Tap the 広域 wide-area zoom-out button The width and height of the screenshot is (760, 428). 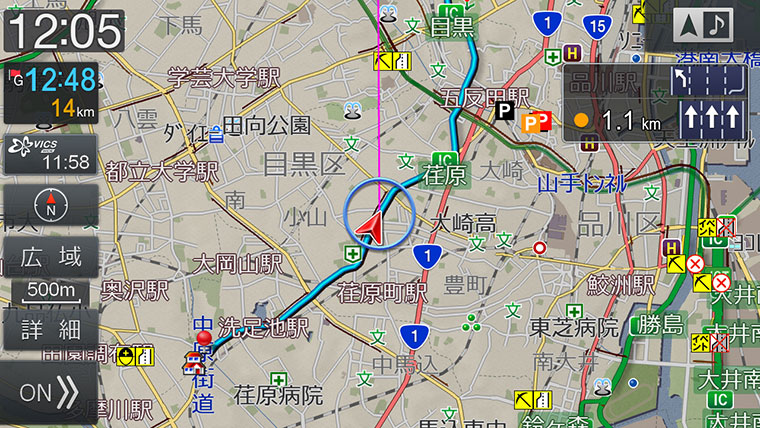click(51, 257)
